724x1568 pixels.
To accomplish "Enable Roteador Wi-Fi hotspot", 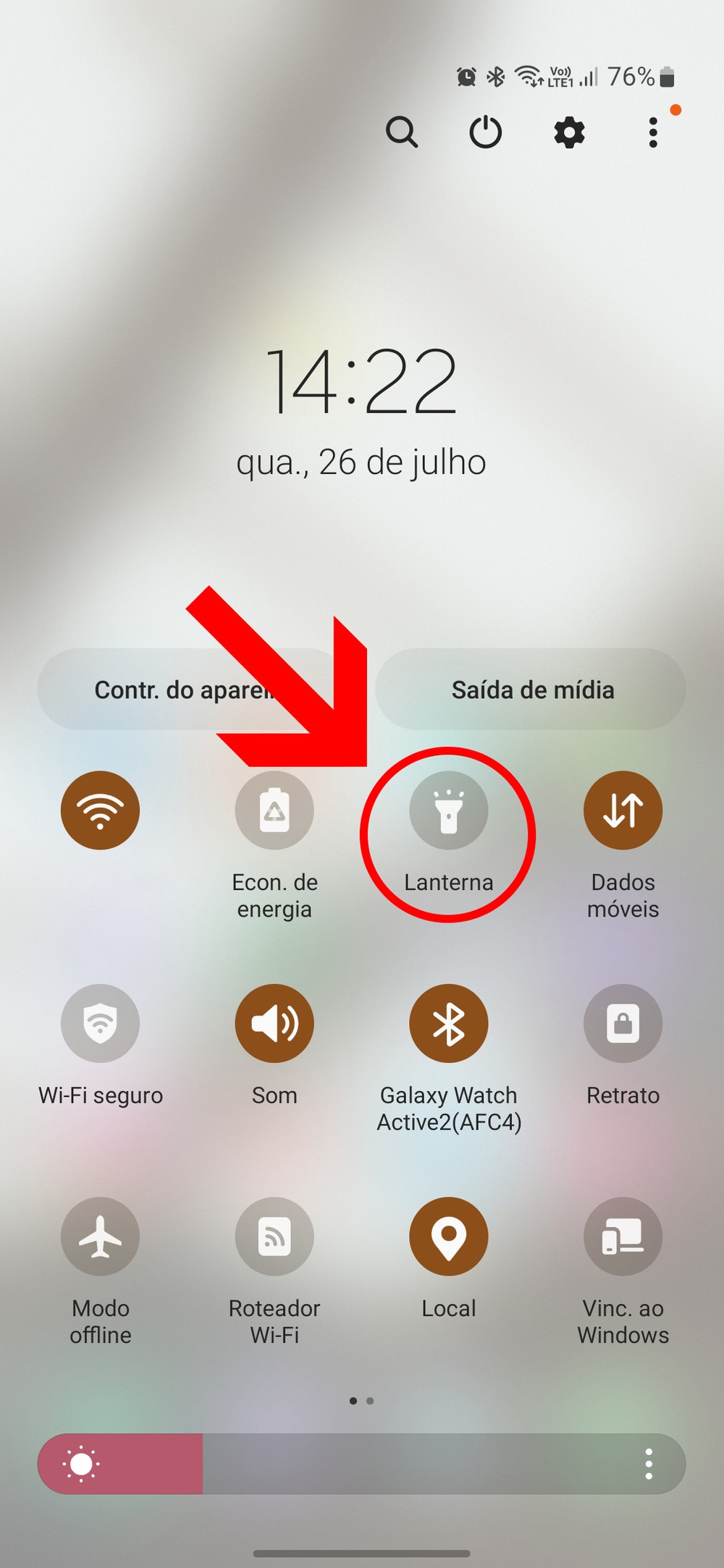I will point(274,1236).
